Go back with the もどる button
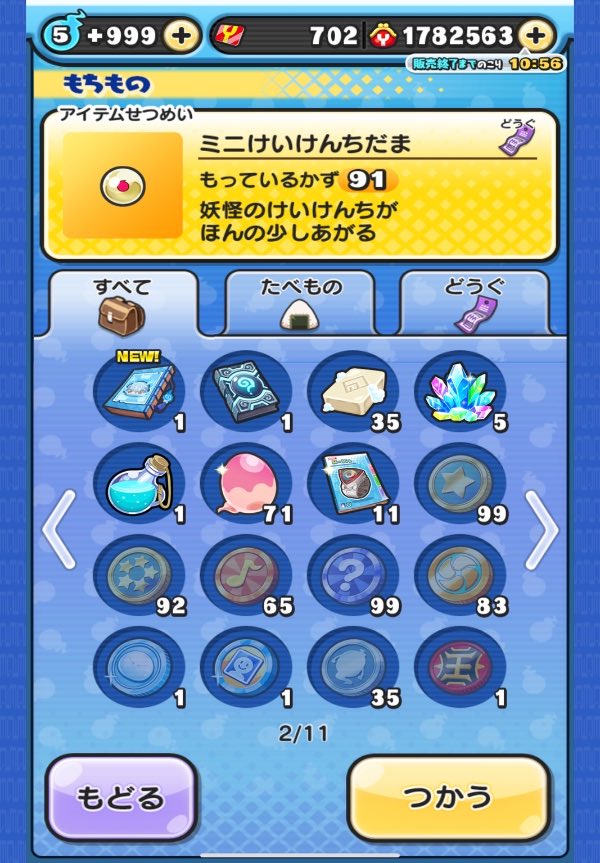The image size is (600, 863). pyautogui.click(x=122, y=797)
